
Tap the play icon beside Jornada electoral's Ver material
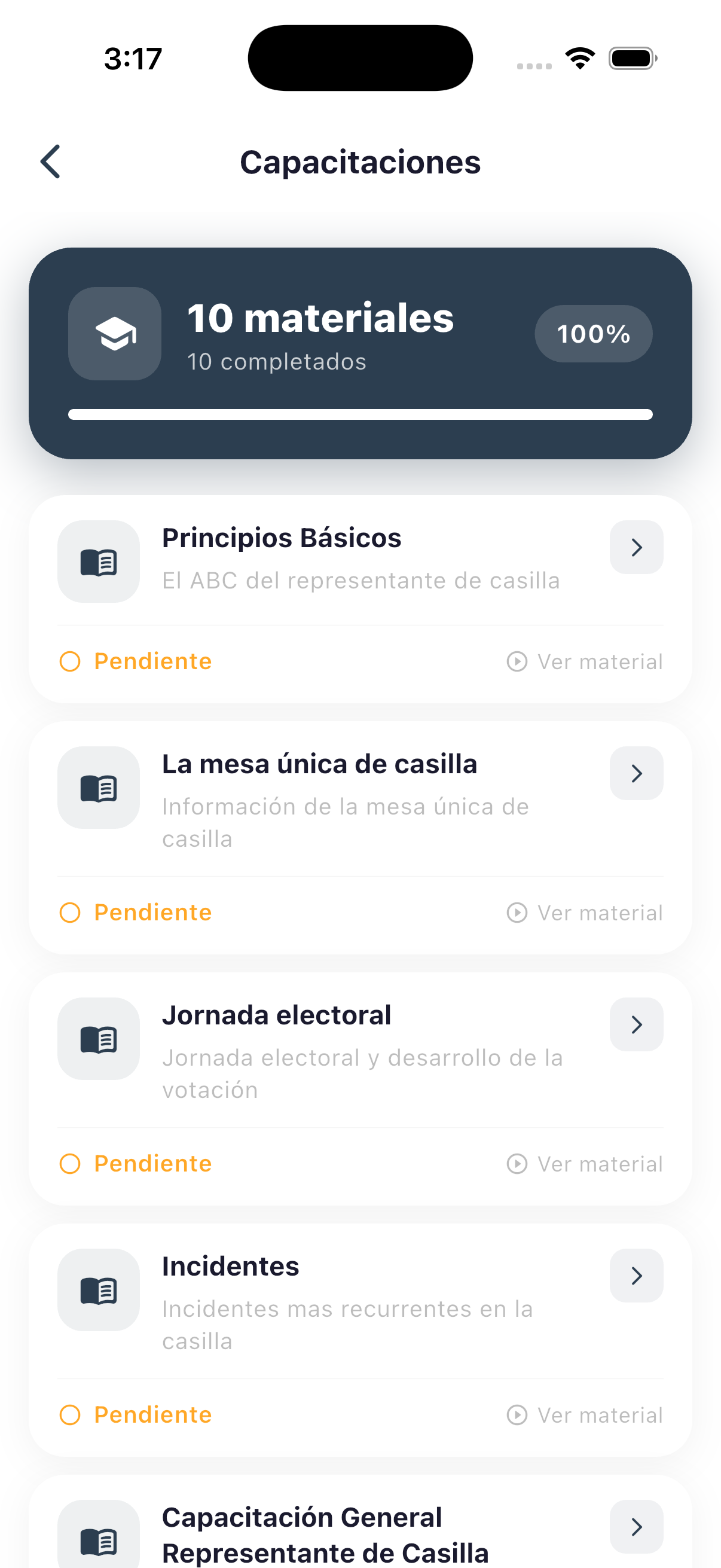[x=517, y=1164]
